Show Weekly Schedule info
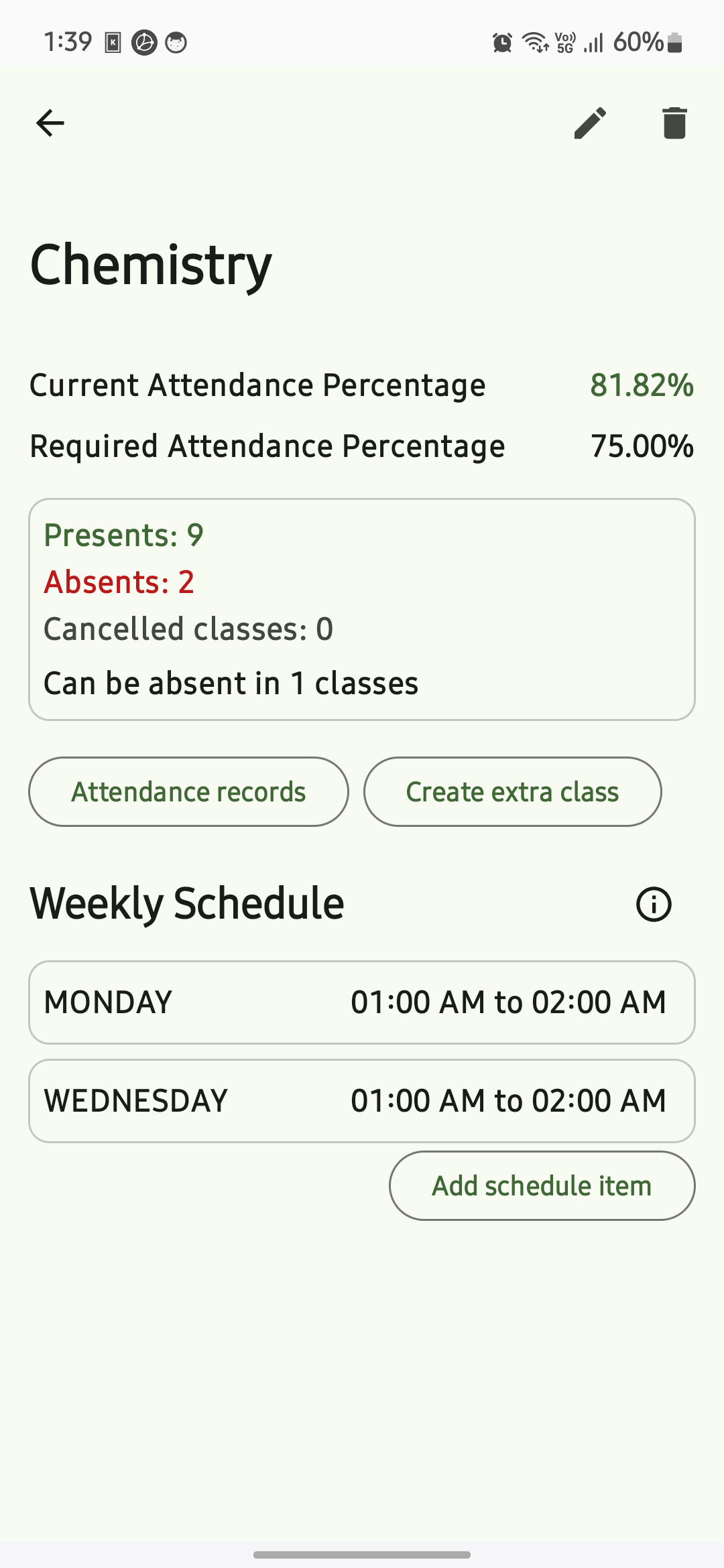Image resolution: width=724 pixels, height=1568 pixels. click(654, 905)
